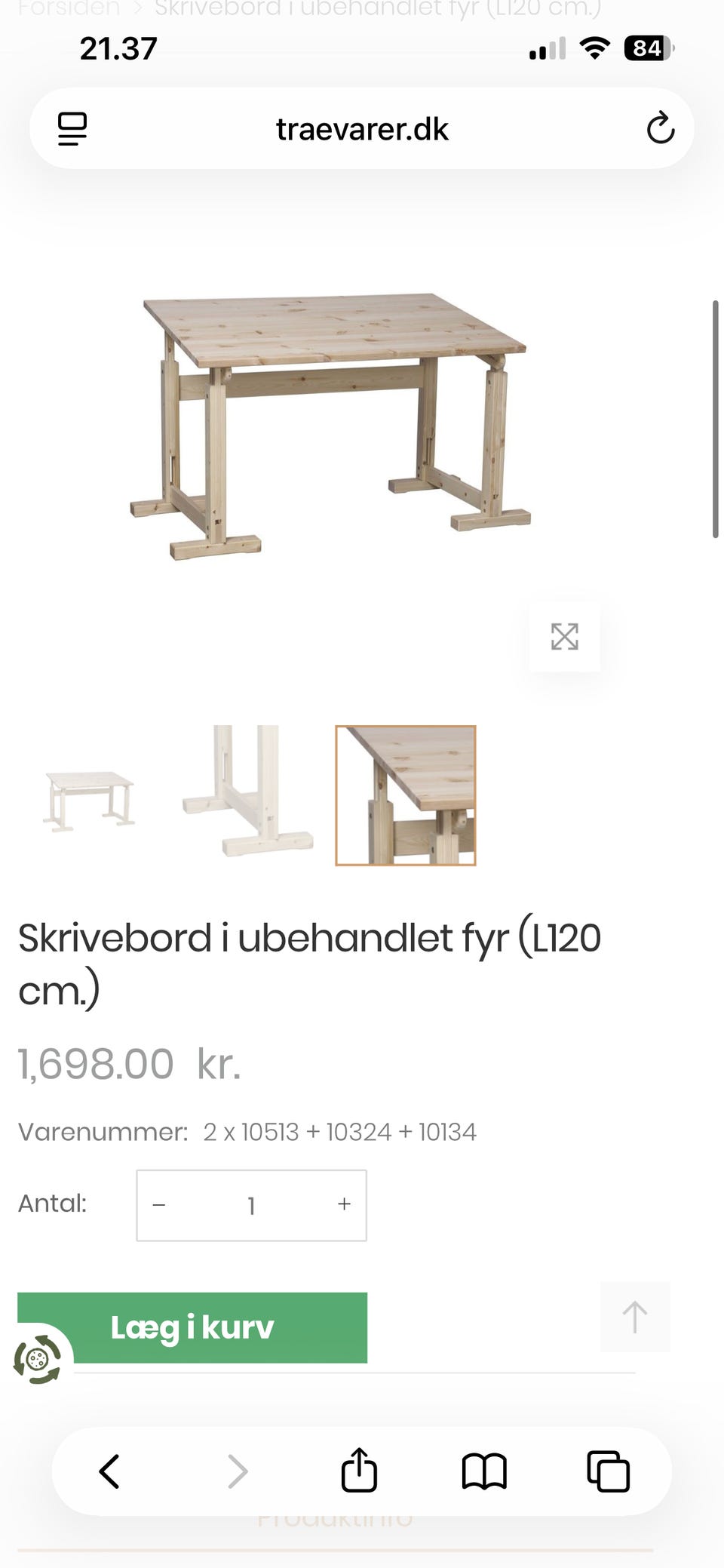The image size is (724, 1568).
Task: Go back to the previous page
Action: click(x=110, y=1471)
